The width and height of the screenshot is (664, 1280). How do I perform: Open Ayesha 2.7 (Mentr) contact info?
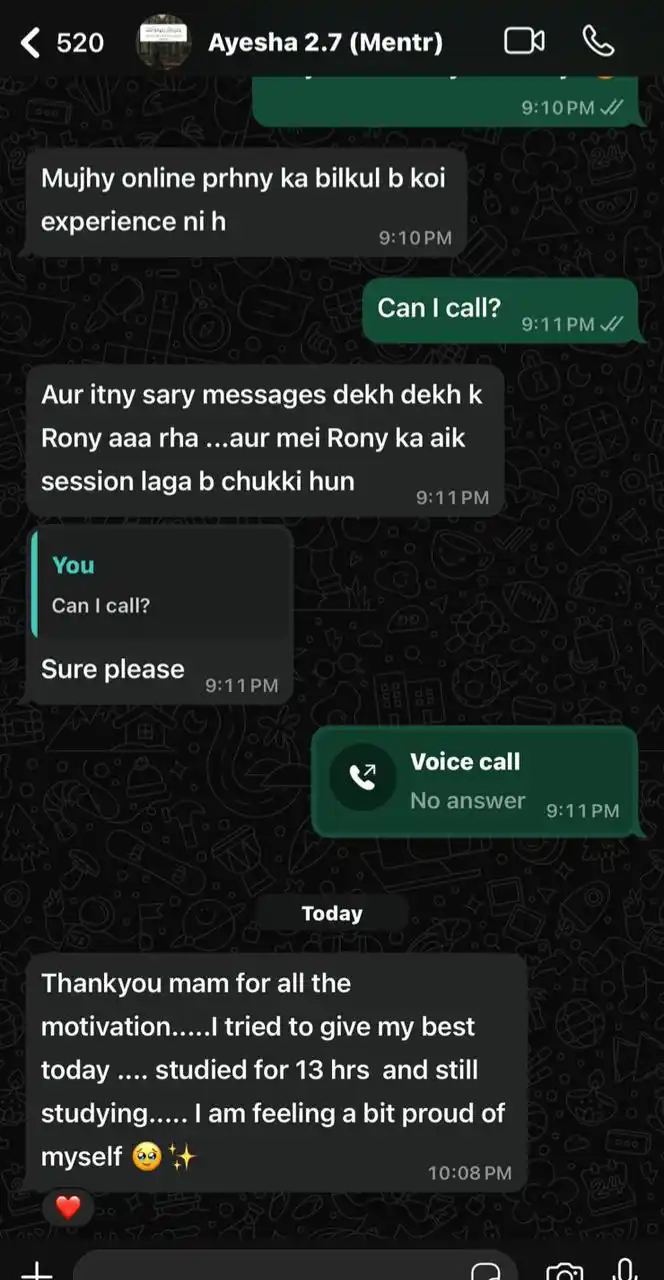click(325, 43)
